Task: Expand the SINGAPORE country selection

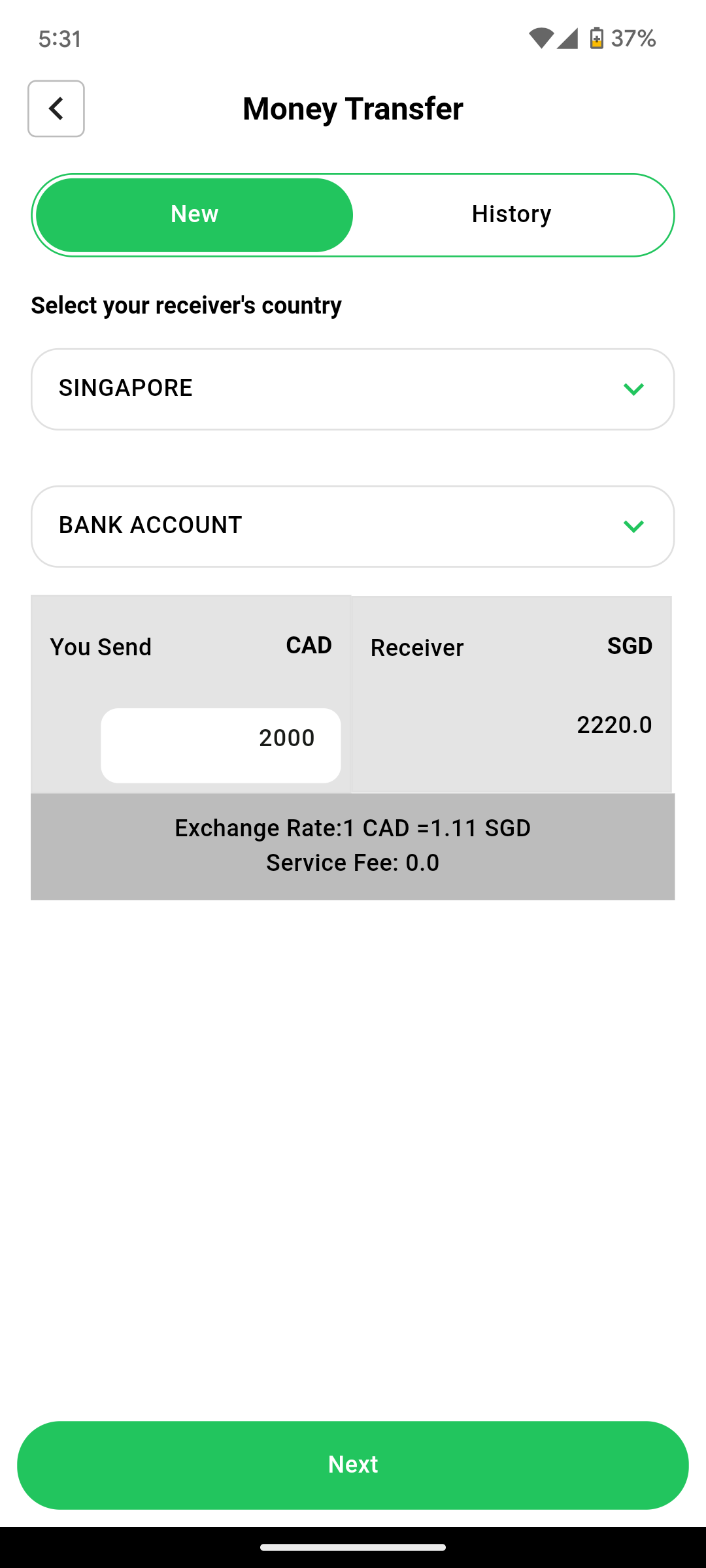Action: pyautogui.click(x=353, y=389)
